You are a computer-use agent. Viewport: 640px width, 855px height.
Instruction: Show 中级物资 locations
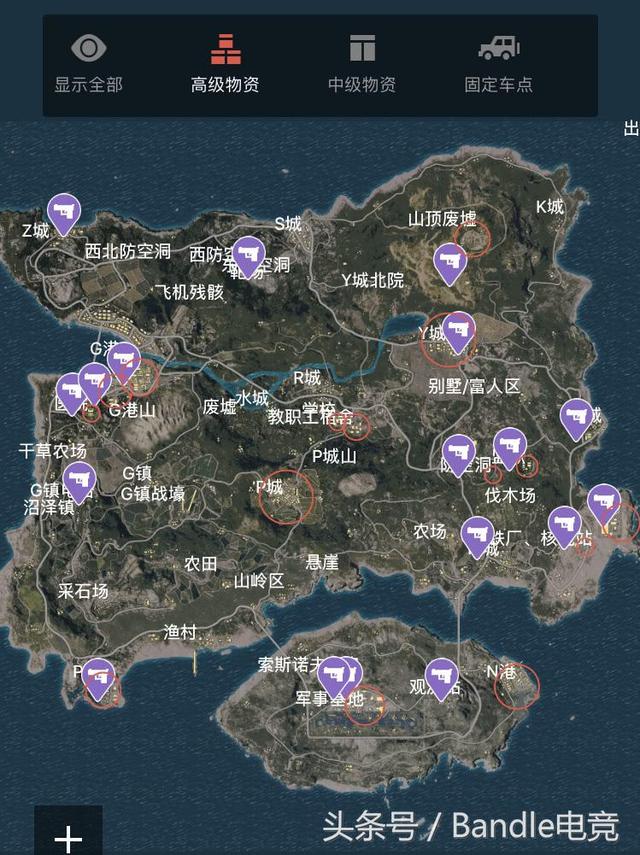(361, 65)
